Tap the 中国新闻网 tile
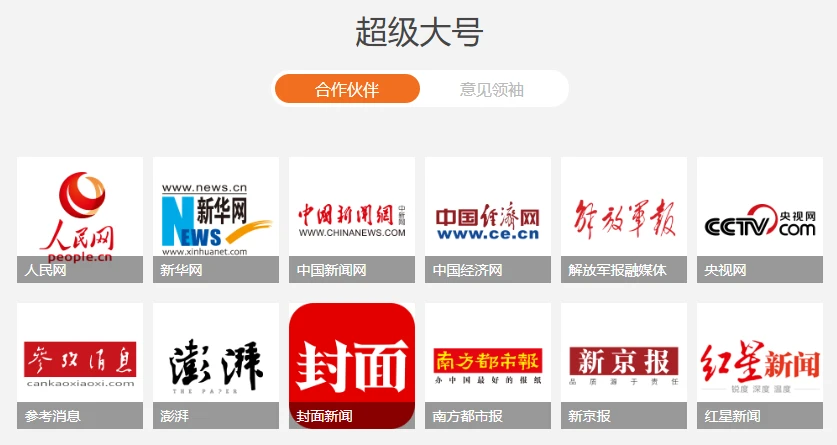 click(352, 220)
